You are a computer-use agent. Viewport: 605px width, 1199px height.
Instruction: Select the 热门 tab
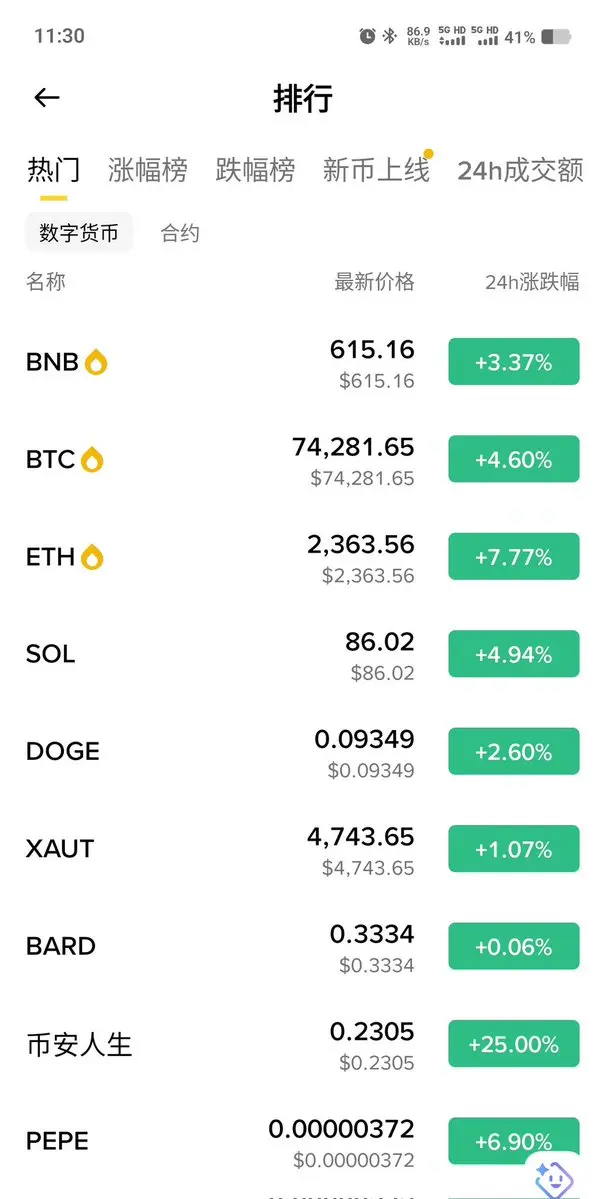53,170
